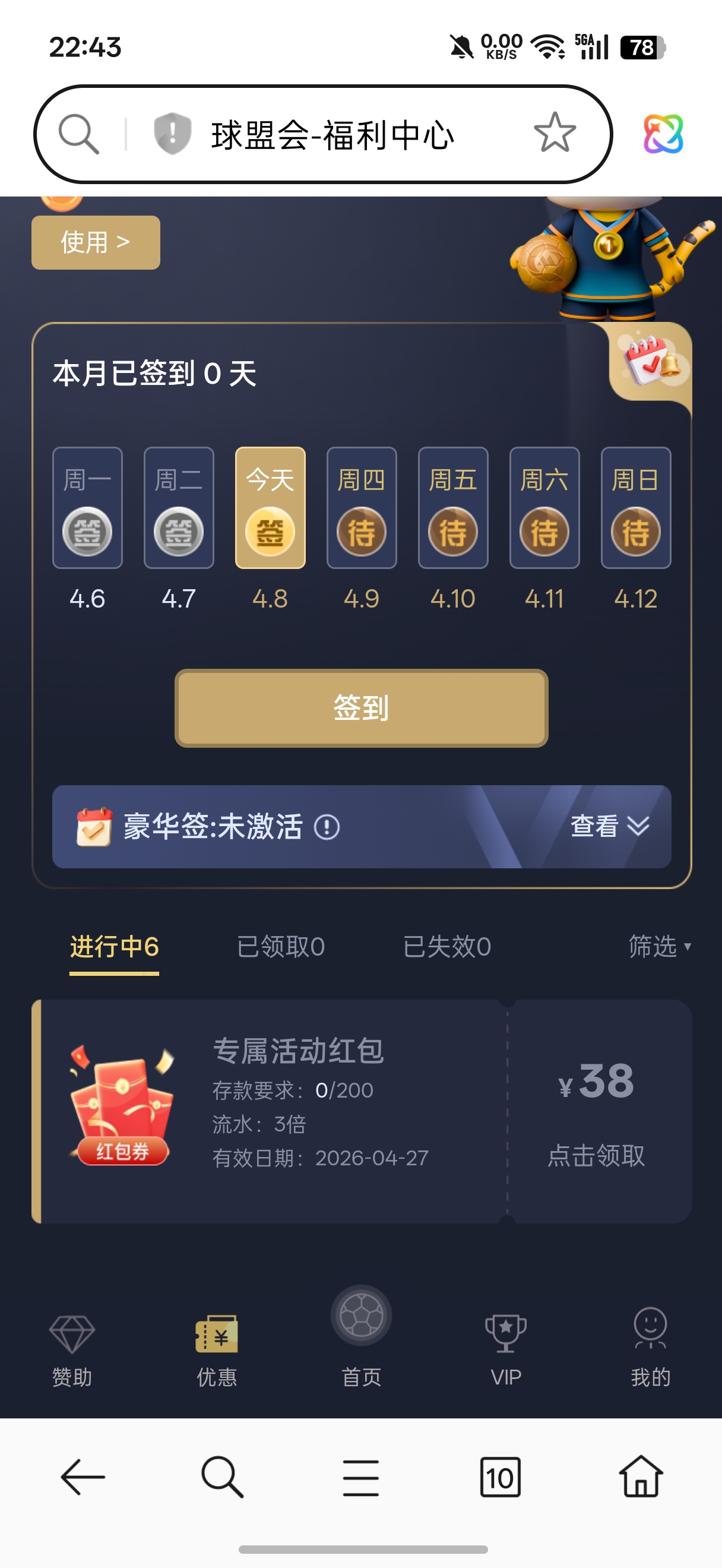Open the browser tab switcher showing 10
The image size is (722, 1568).
tap(500, 1477)
